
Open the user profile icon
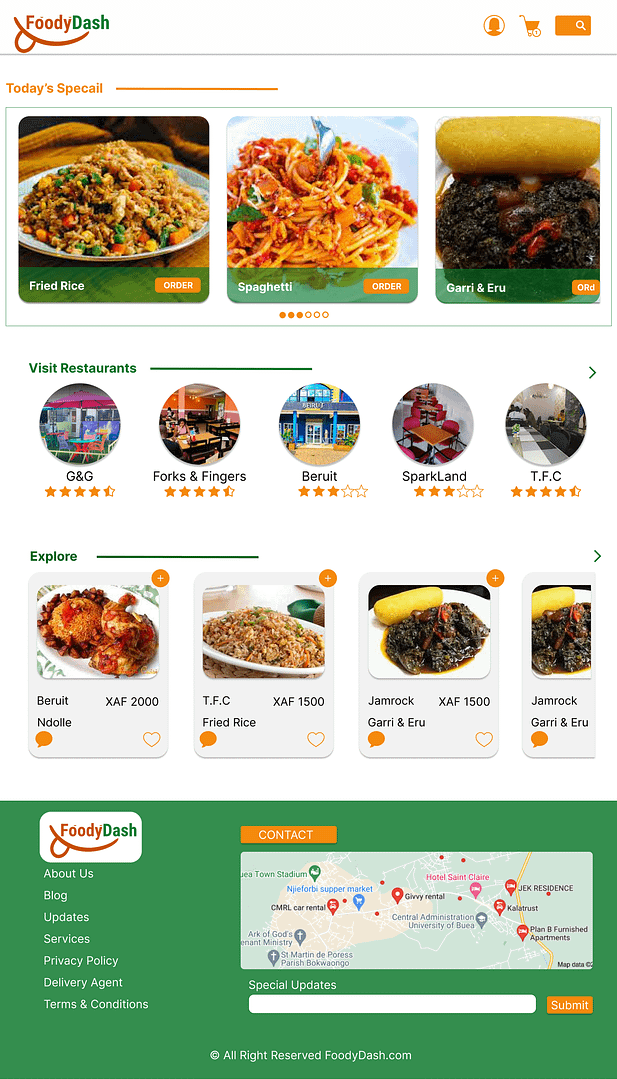click(x=494, y=25)
